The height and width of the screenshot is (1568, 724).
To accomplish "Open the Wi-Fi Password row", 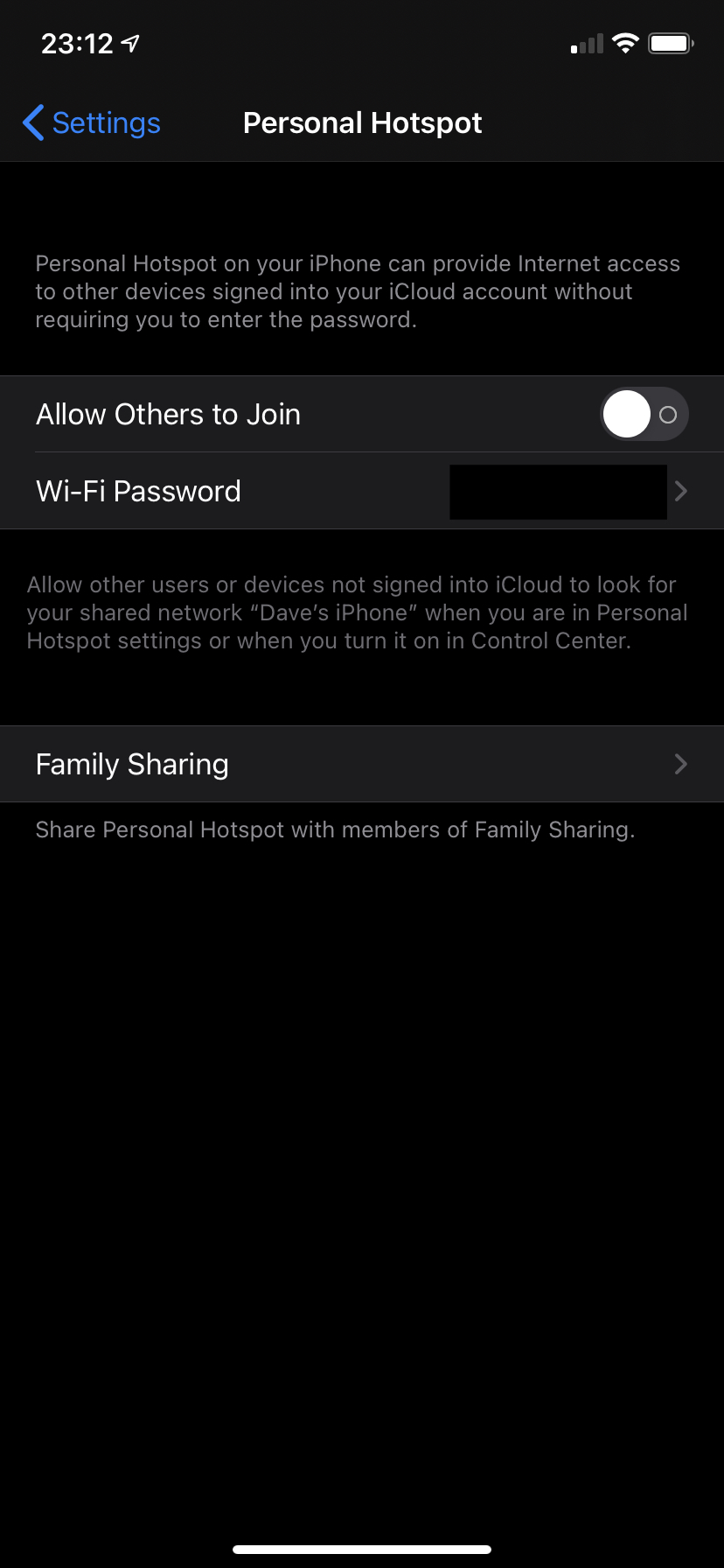I will 362,491.
